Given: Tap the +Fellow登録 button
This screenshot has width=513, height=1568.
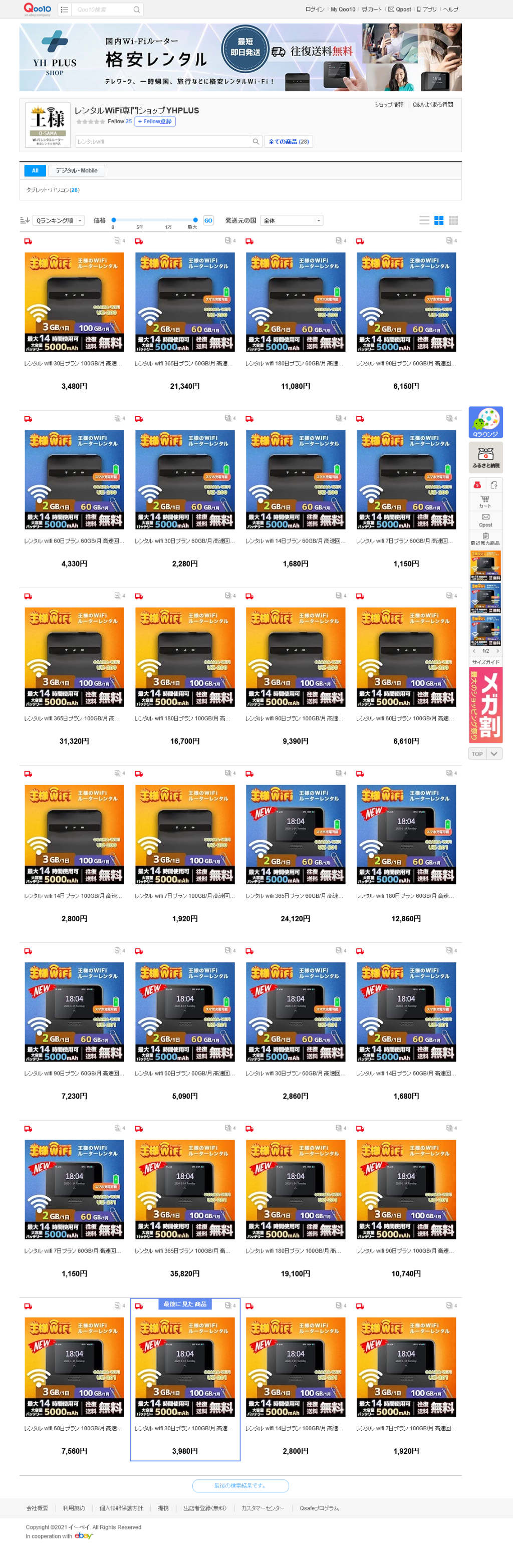Looking at the screenshot, I should [x=155, y=122].
